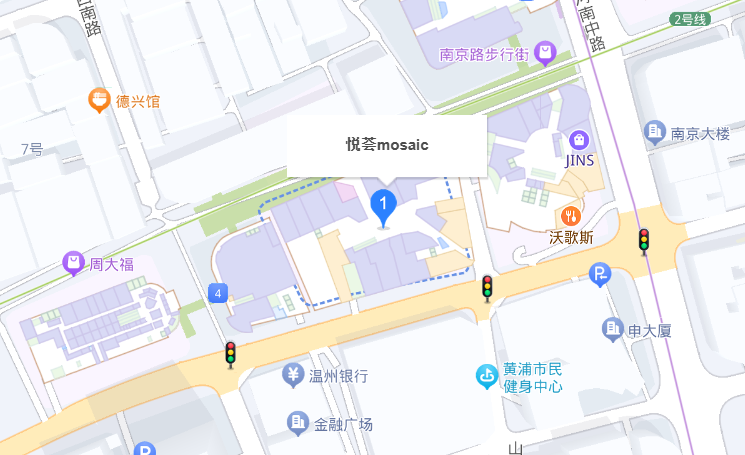Select the 沃歌斯 restaurant pin

[x=571, y=216]
